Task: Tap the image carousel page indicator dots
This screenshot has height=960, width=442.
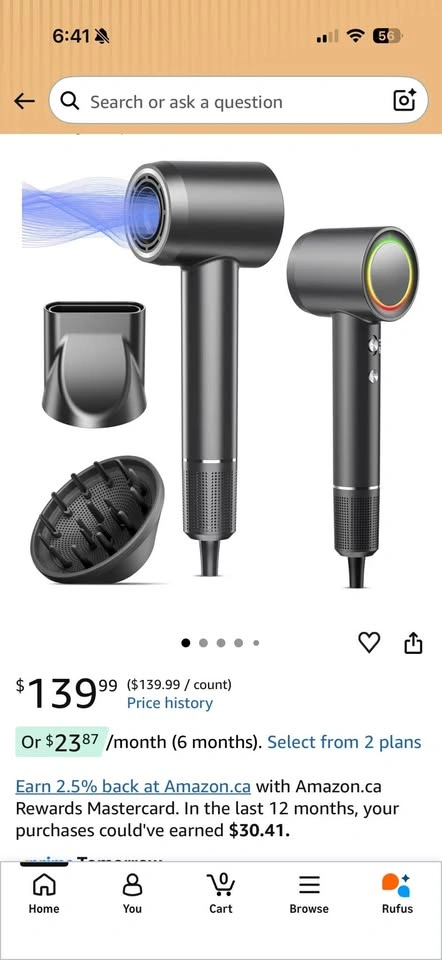Action: [x=221, y=643]
